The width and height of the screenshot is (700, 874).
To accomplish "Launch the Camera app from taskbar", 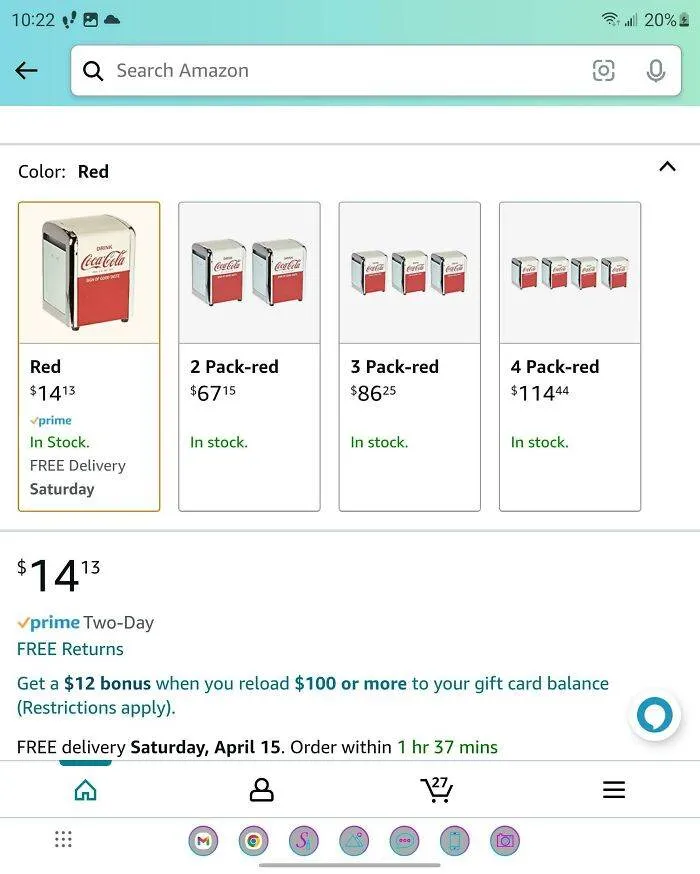I will (505, 841).
